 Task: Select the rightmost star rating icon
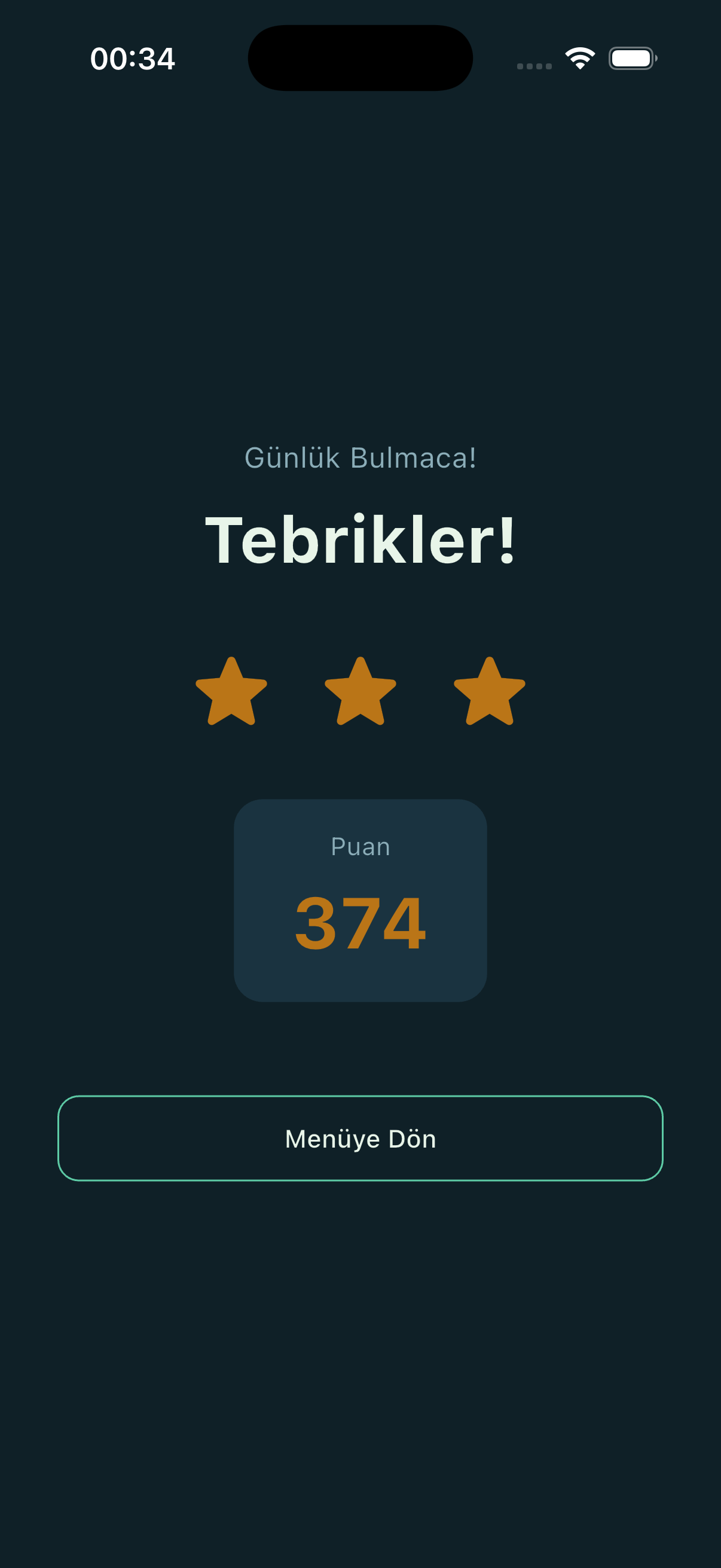[x=488, y=691]
